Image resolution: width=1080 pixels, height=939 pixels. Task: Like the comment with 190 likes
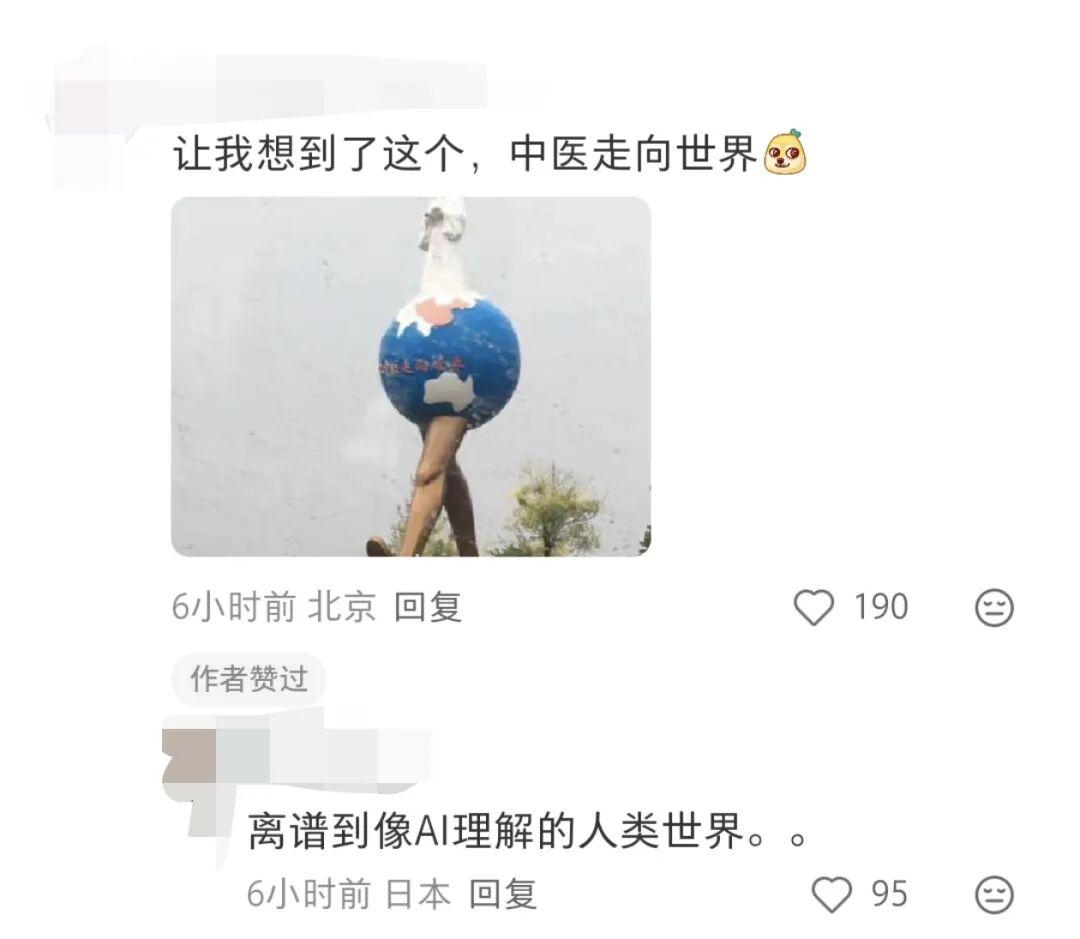pyautogui.click(x=814, y=607)
